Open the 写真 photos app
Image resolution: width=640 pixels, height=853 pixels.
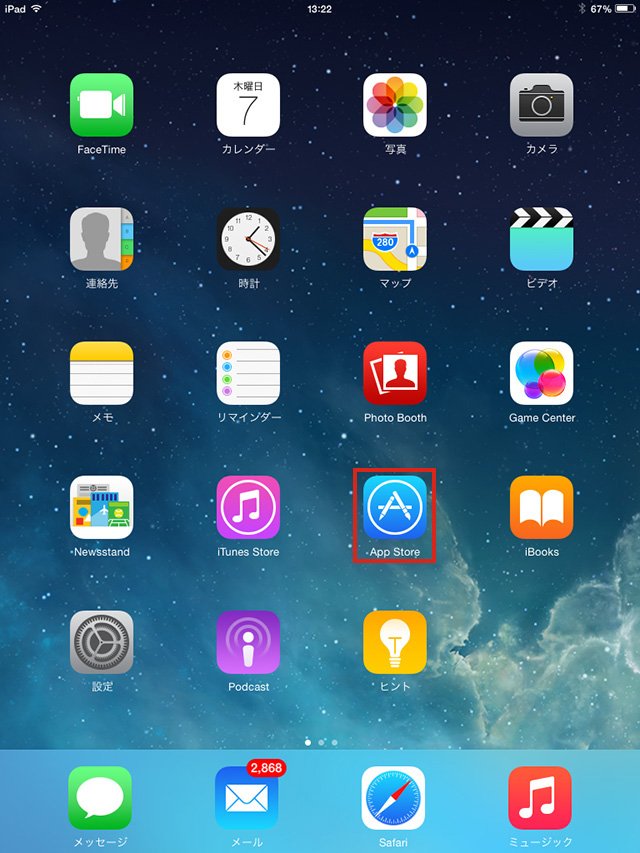(395, 105)
